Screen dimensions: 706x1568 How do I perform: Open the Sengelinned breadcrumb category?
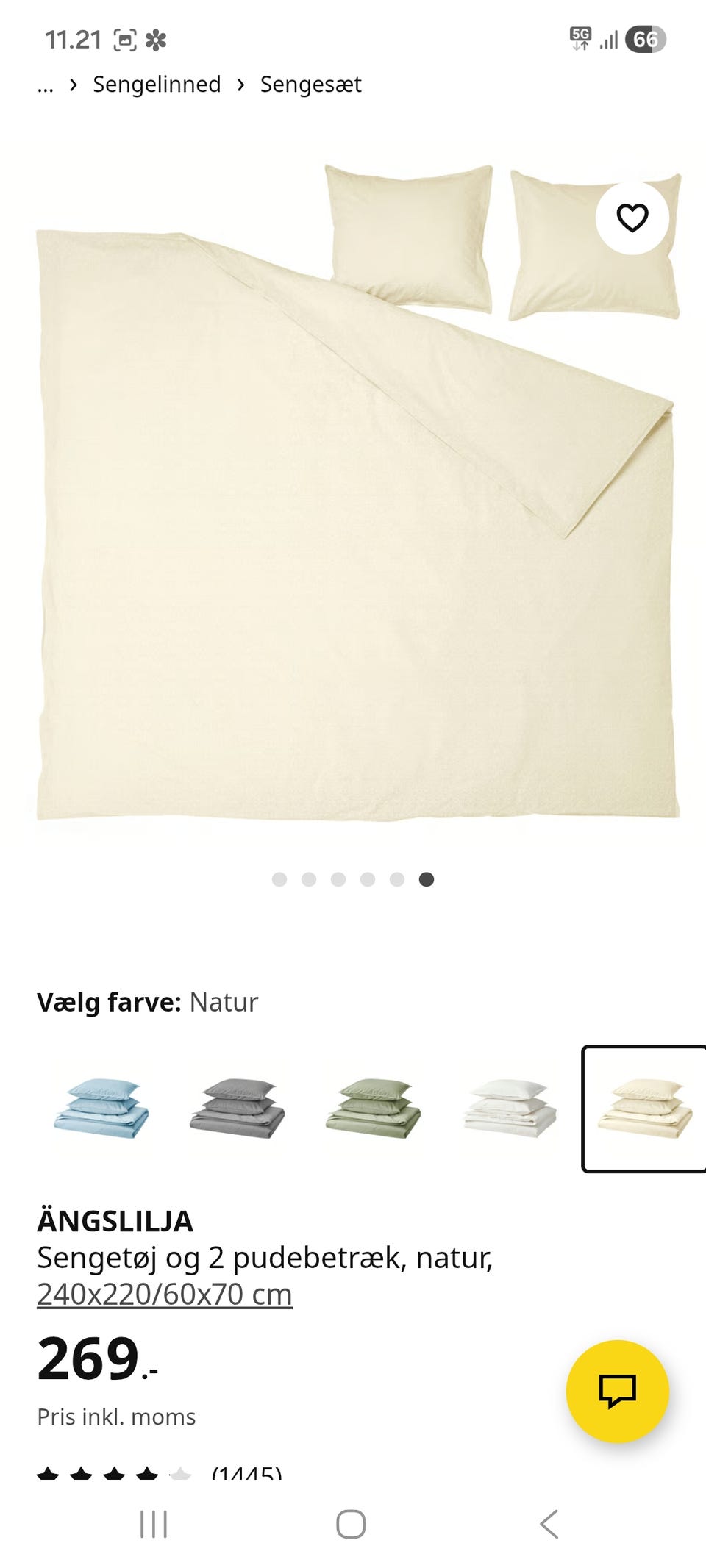pos(156,84)
